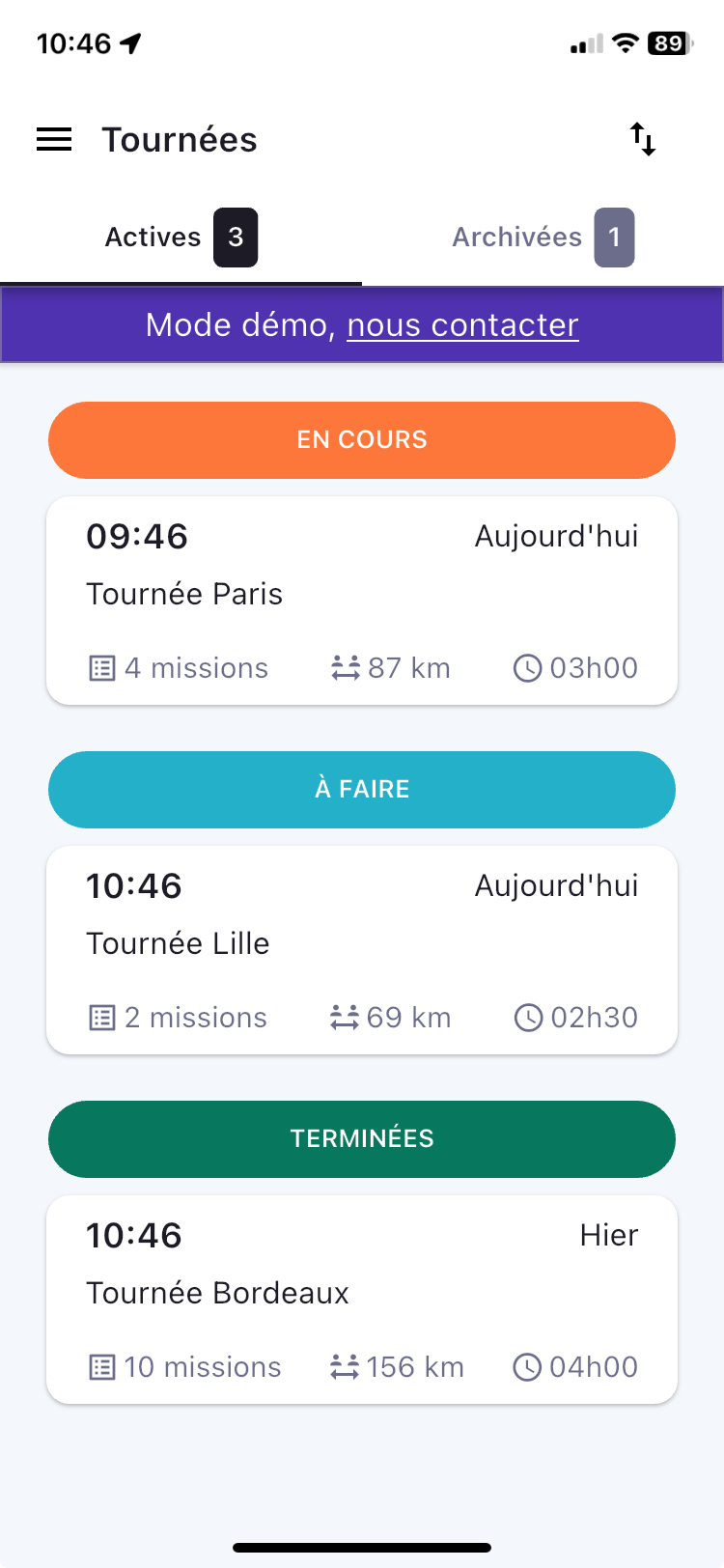
Task: Switch to the Archivées tab
Action: [543, 238]
